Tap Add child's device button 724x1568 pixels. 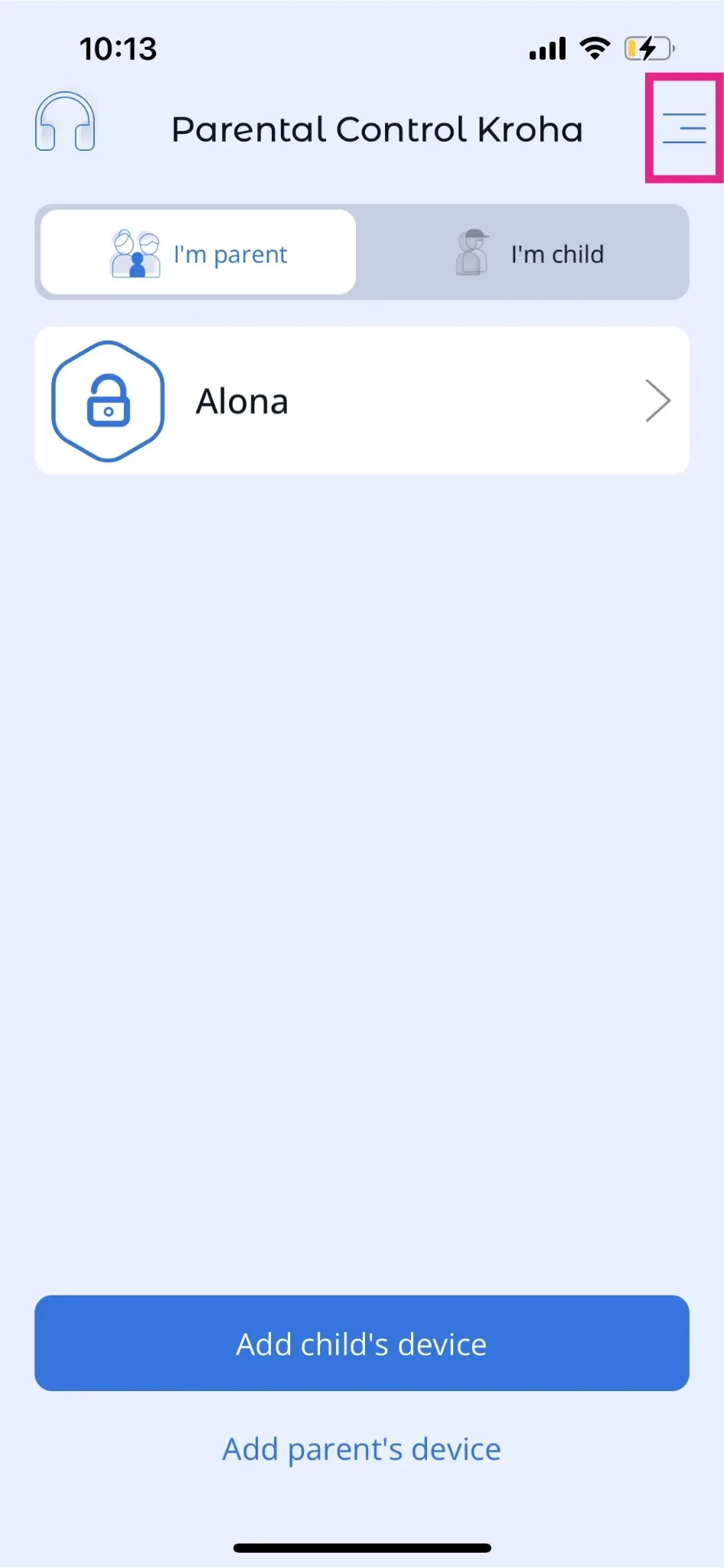pyautogui.click(x=361, y=1344)
